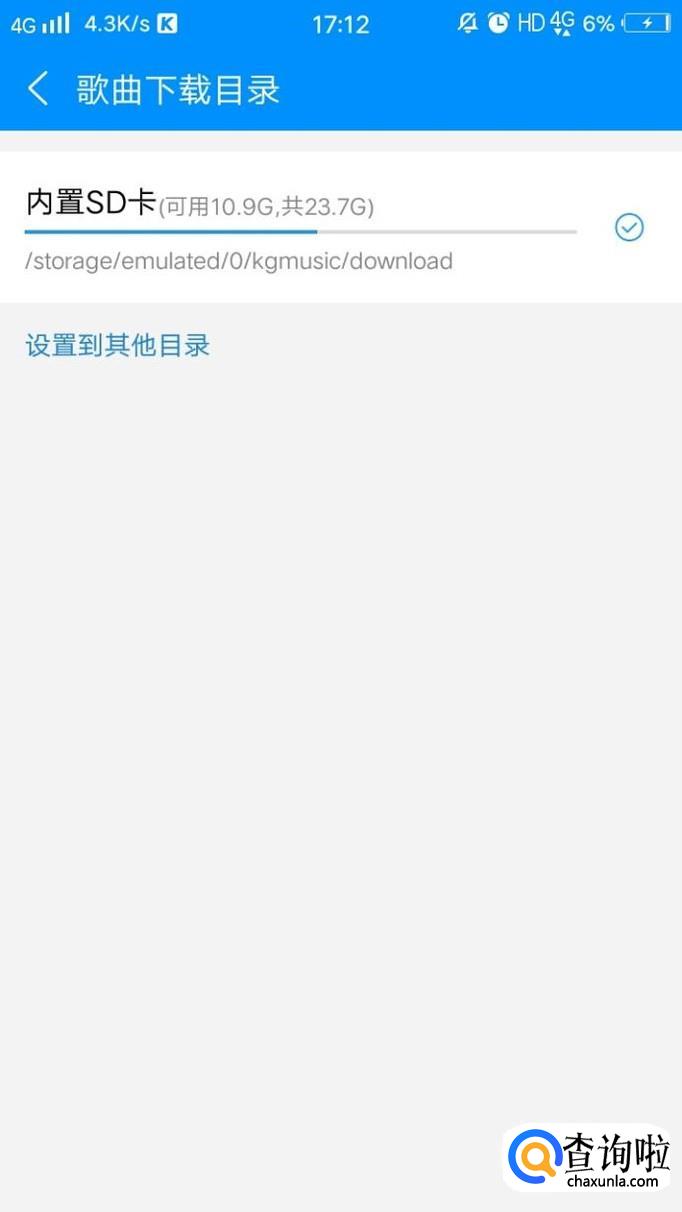Viewport: 682px width, 1212px height.
Task: Open 设置到其他目录 link
Action: (x=118, y=346)
